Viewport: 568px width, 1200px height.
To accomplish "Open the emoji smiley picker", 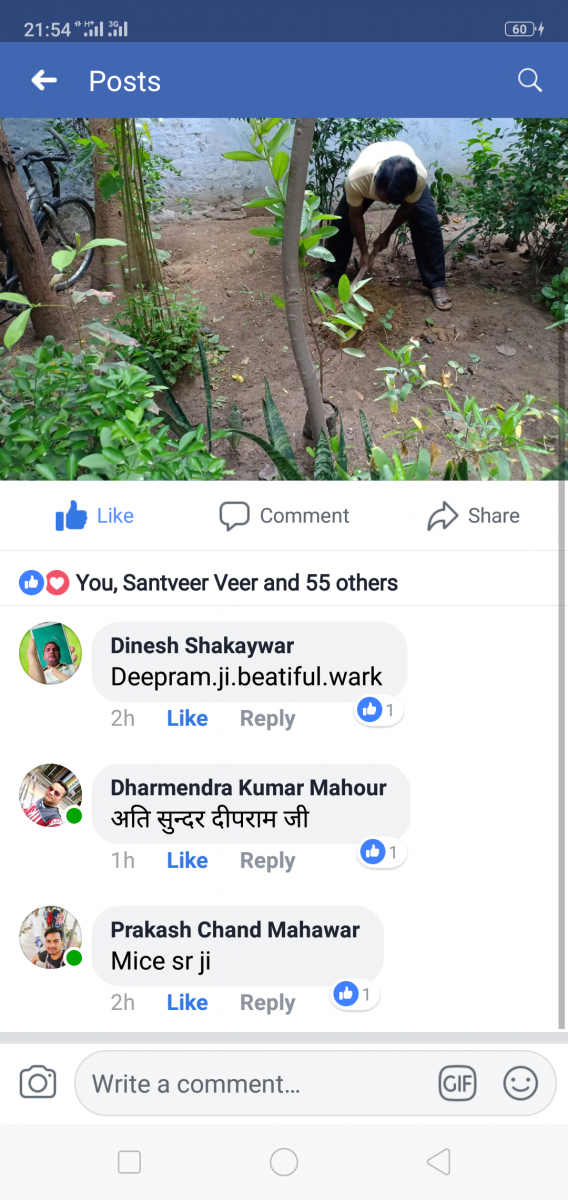I will pos(520,1083).
